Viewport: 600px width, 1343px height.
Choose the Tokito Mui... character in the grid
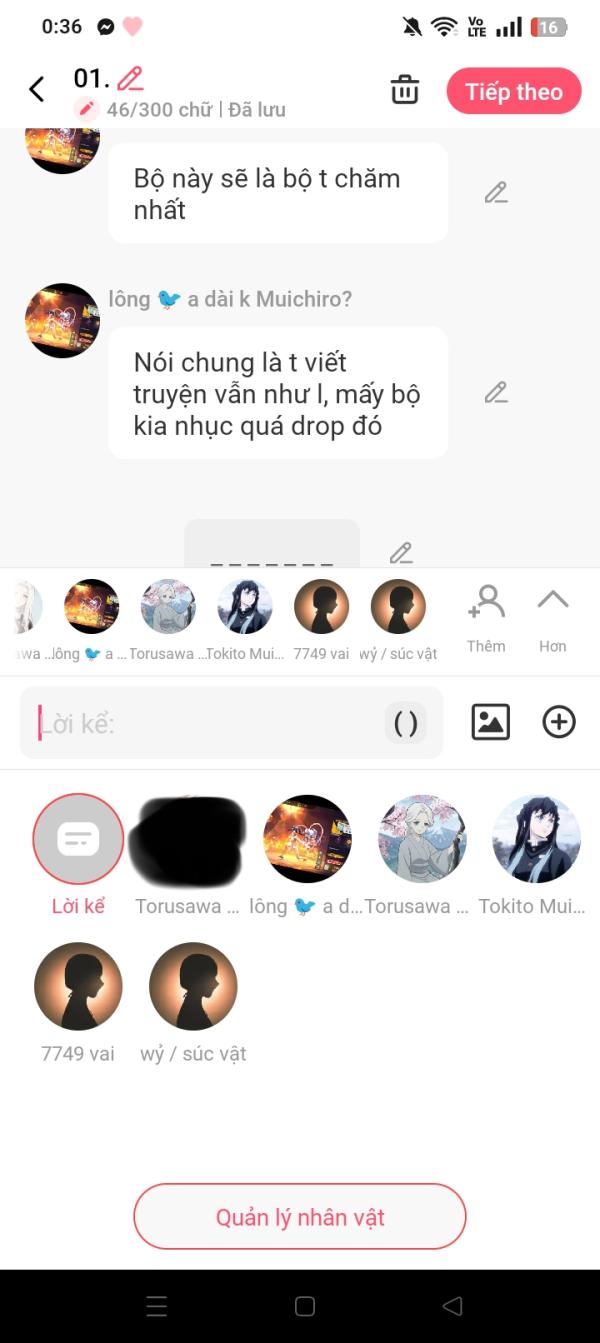(x=537, y=840)
